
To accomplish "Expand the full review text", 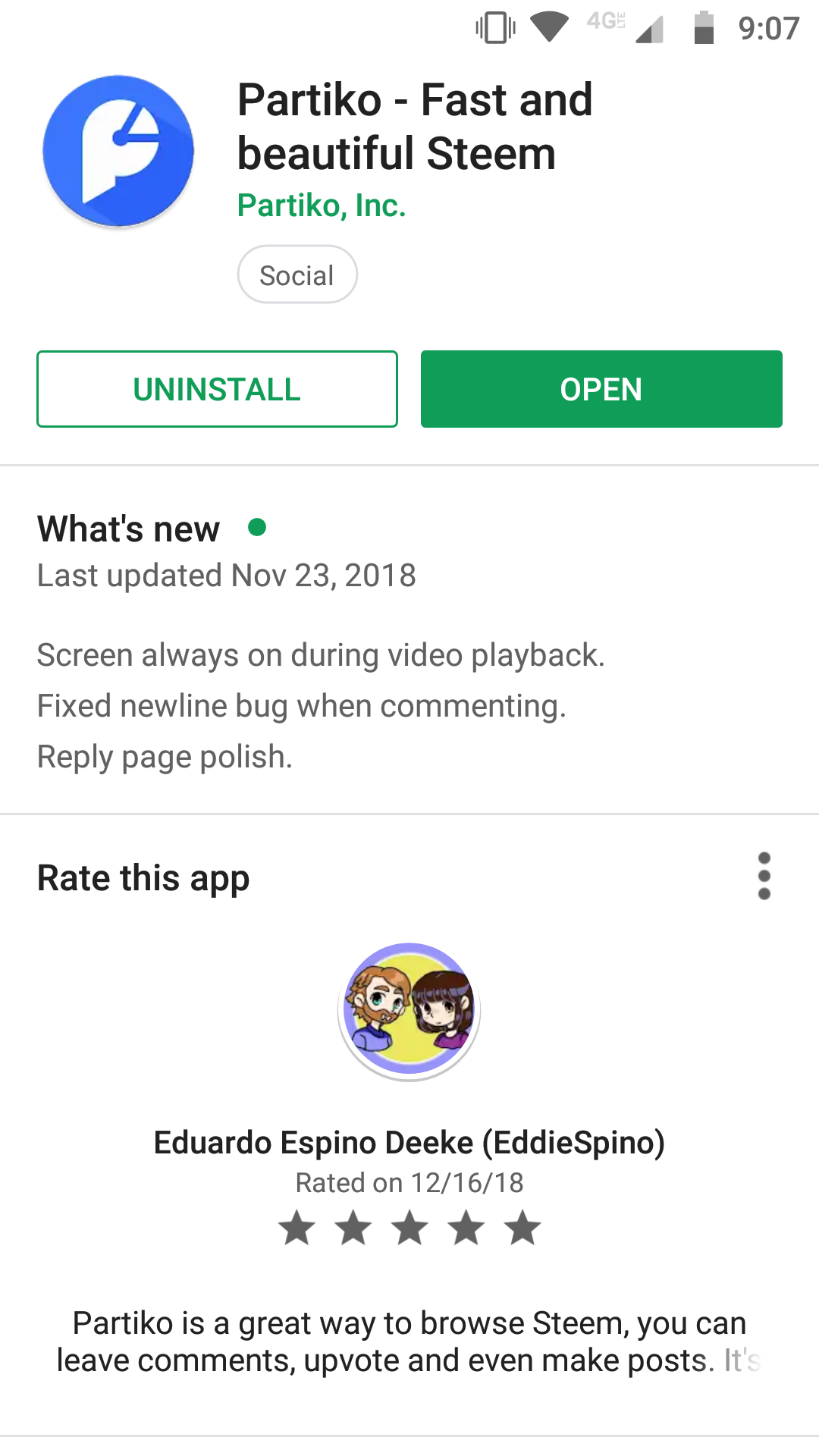I will pyautogui.click(x=409, y=1341).
